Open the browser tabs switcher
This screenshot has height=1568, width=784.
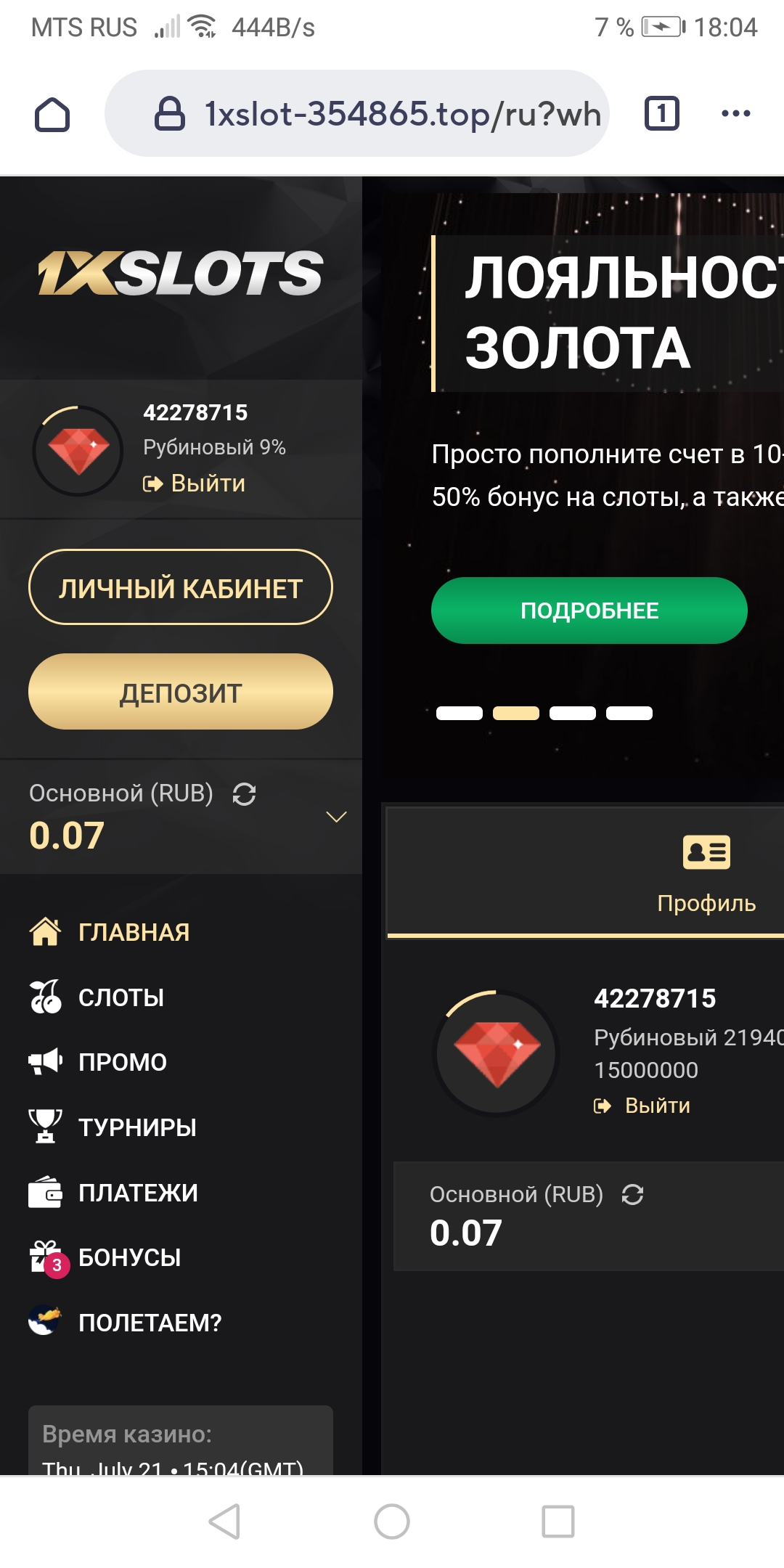pyautogui.click(x=661, y=113)
